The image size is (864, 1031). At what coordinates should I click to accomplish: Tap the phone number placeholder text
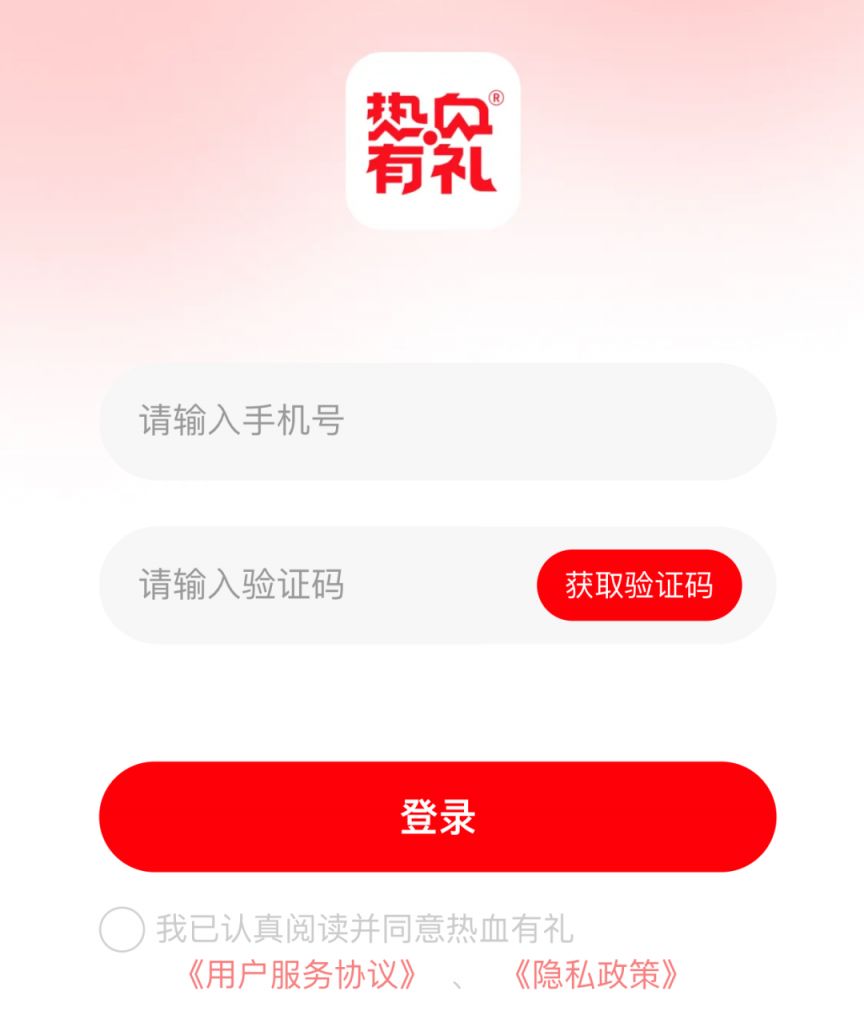[240, 423]
